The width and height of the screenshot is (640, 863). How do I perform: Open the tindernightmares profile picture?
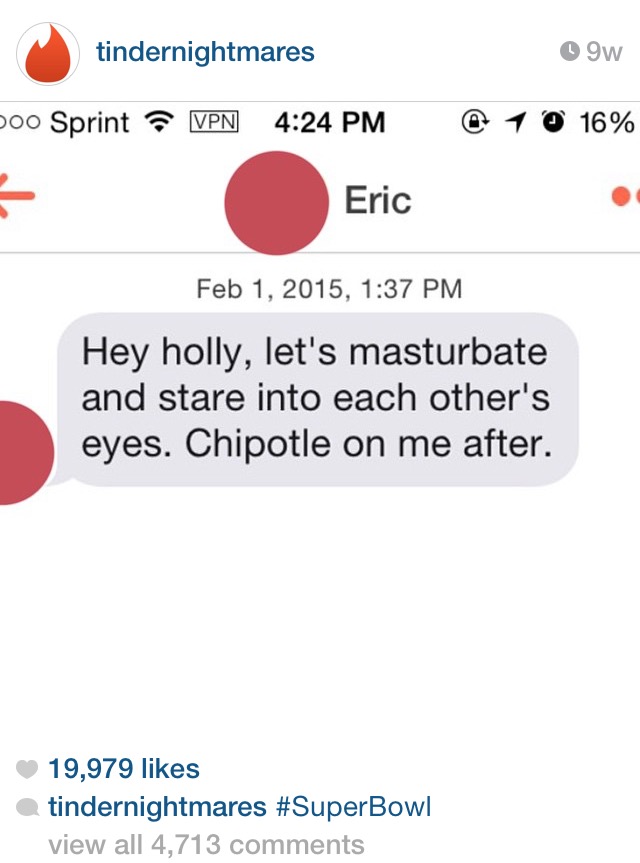(x=48, y=53)
